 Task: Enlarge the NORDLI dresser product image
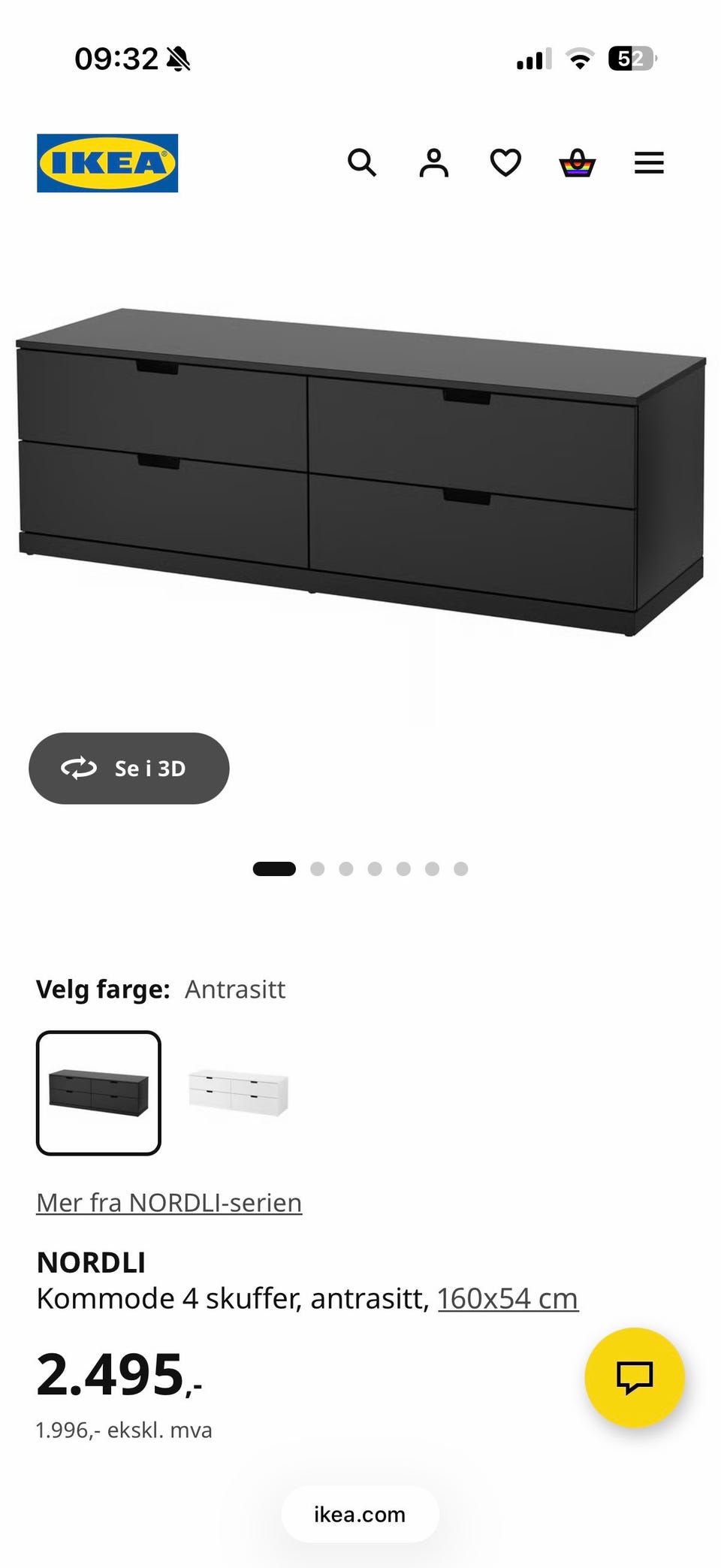point(360,472)
